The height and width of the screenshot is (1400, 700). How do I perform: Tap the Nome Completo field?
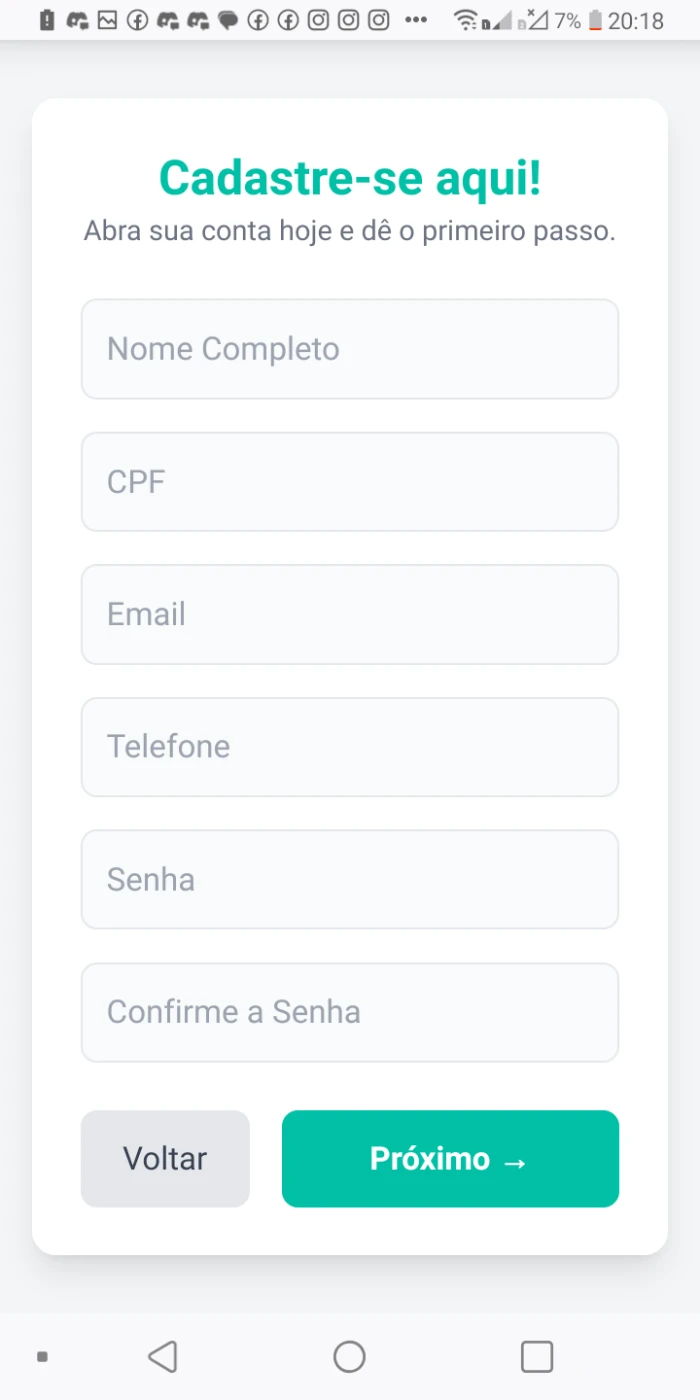tap(350, 349)
